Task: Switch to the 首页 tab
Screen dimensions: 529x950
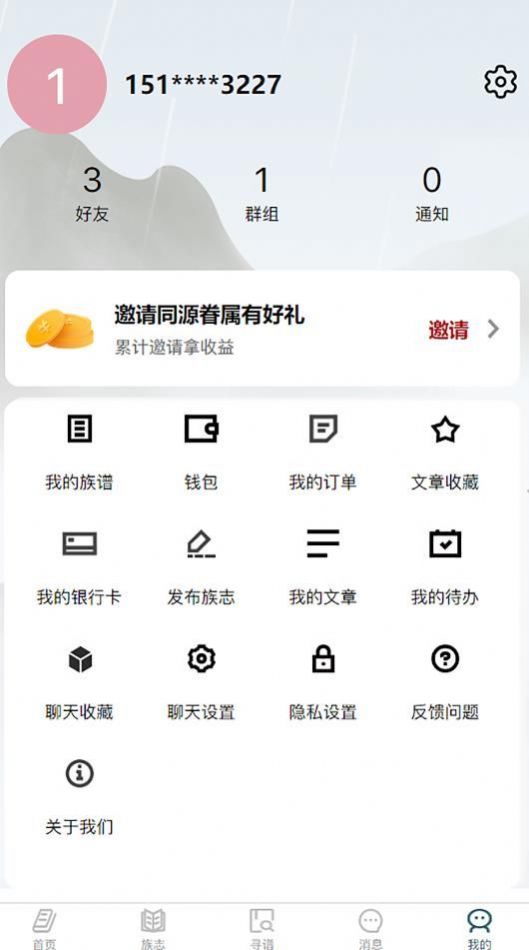Action: click(44, 929)
